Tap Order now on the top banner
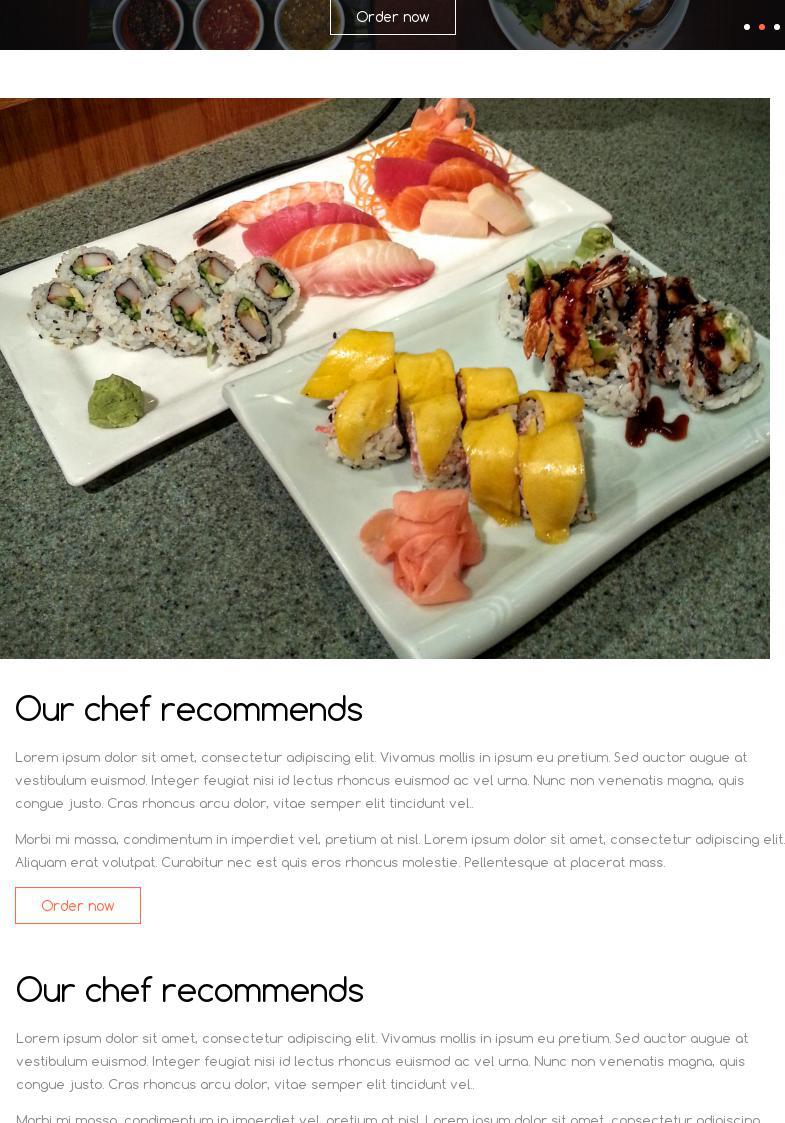Viewport: 785px width, 1123px height. point(392,17)
